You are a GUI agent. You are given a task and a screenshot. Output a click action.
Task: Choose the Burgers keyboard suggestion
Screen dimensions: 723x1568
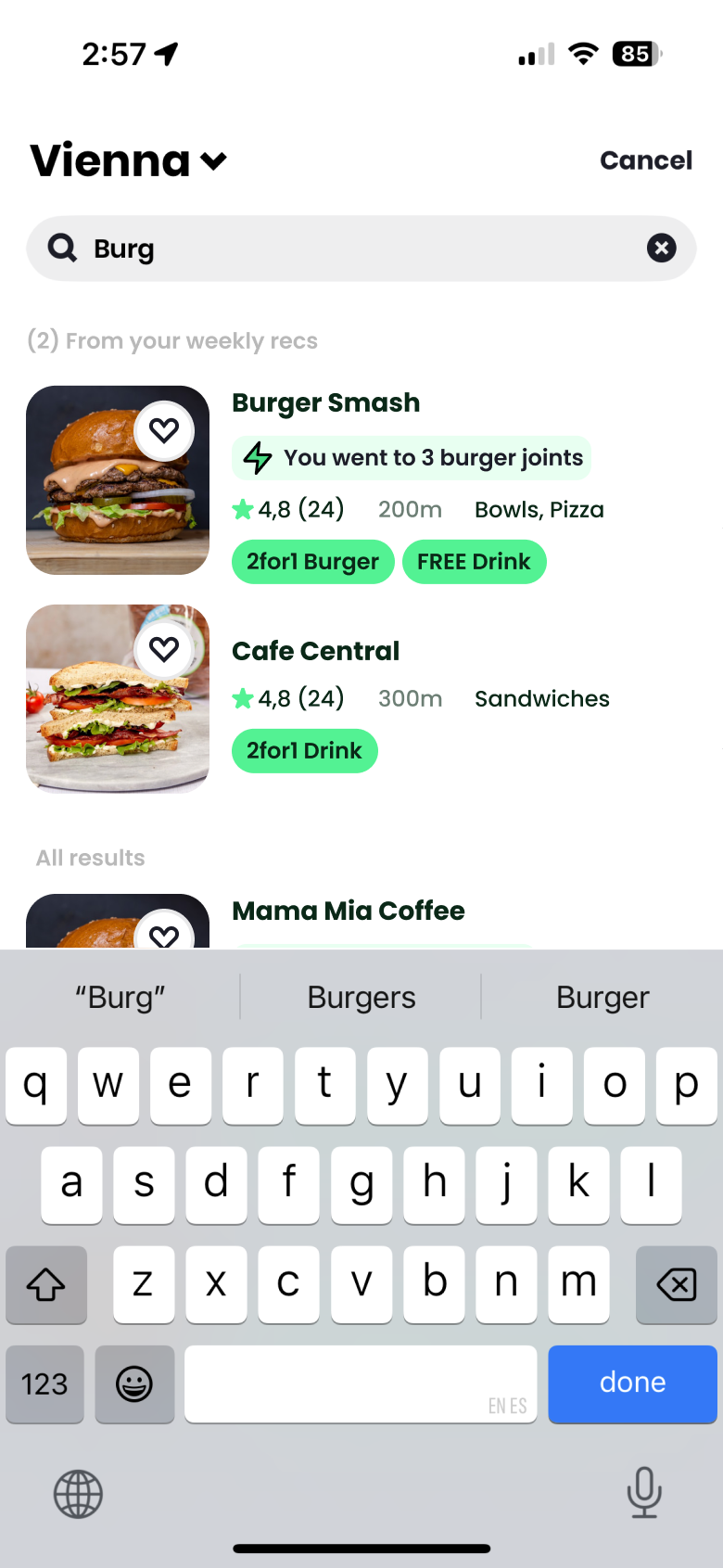point(361,996)
